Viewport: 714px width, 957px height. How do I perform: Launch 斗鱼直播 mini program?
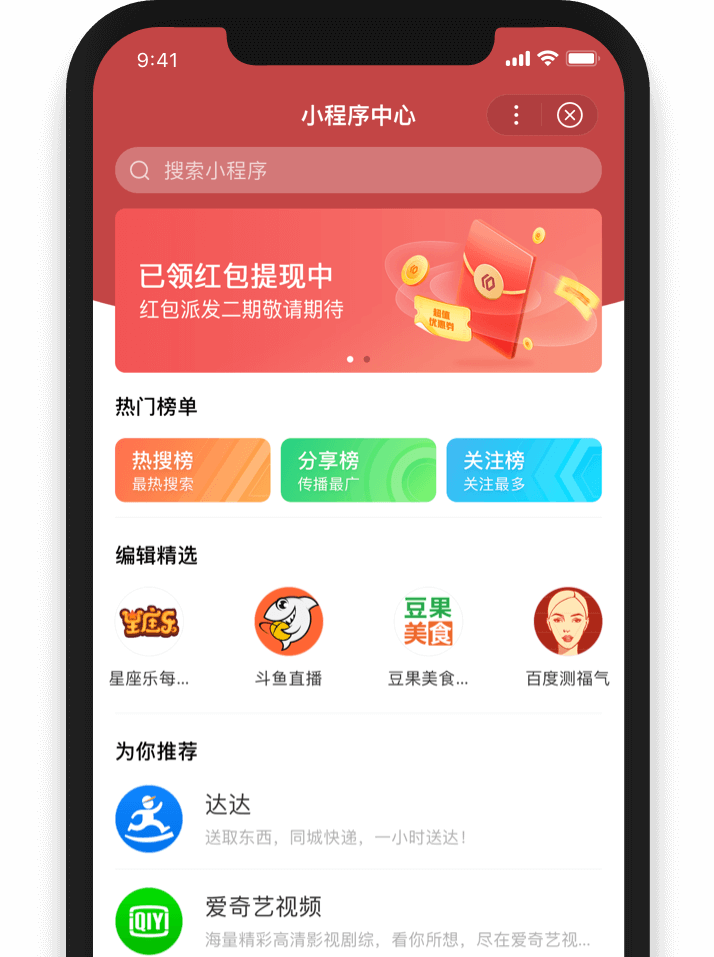(x=288, y=622)
